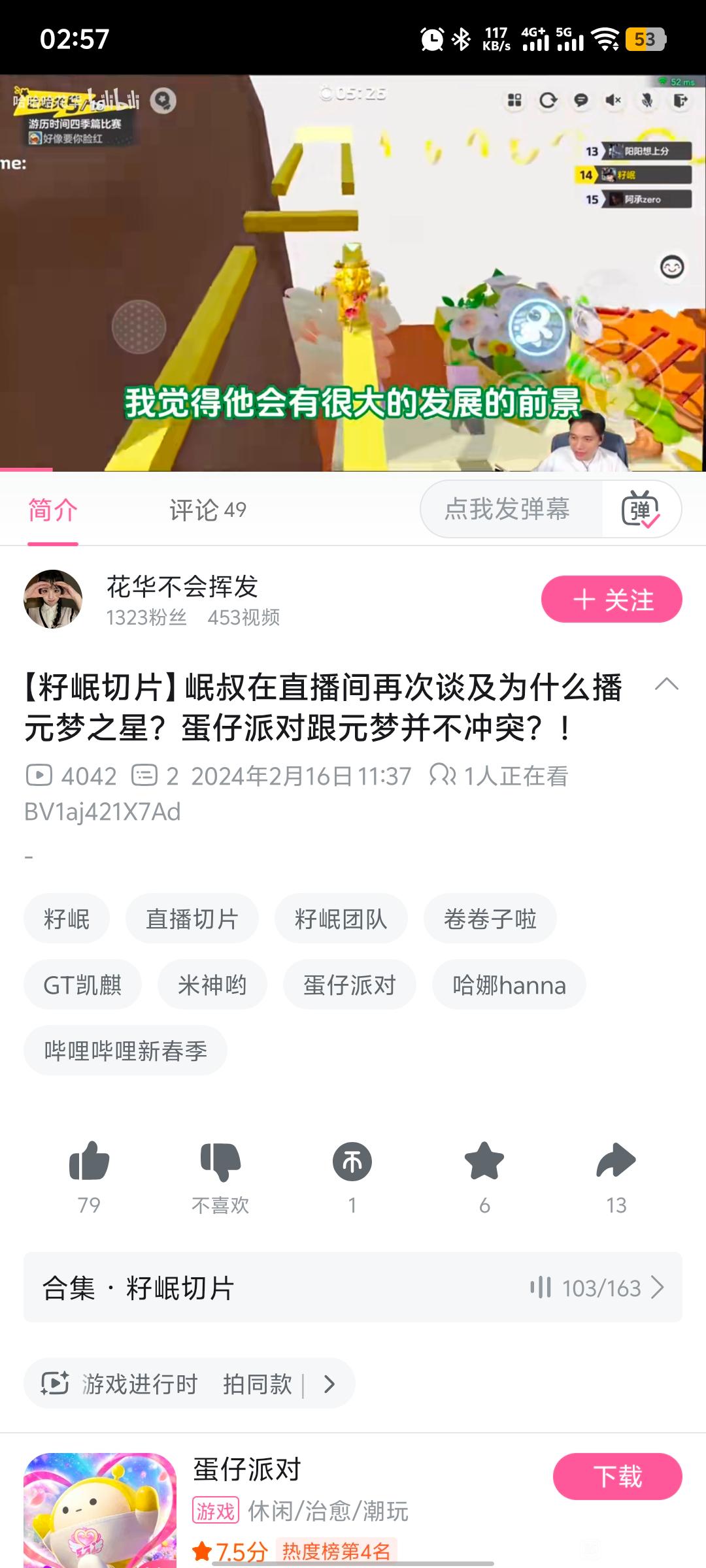
Task: Open 游戏进行时 拍同款 entry
Action: coord(190,1383)
